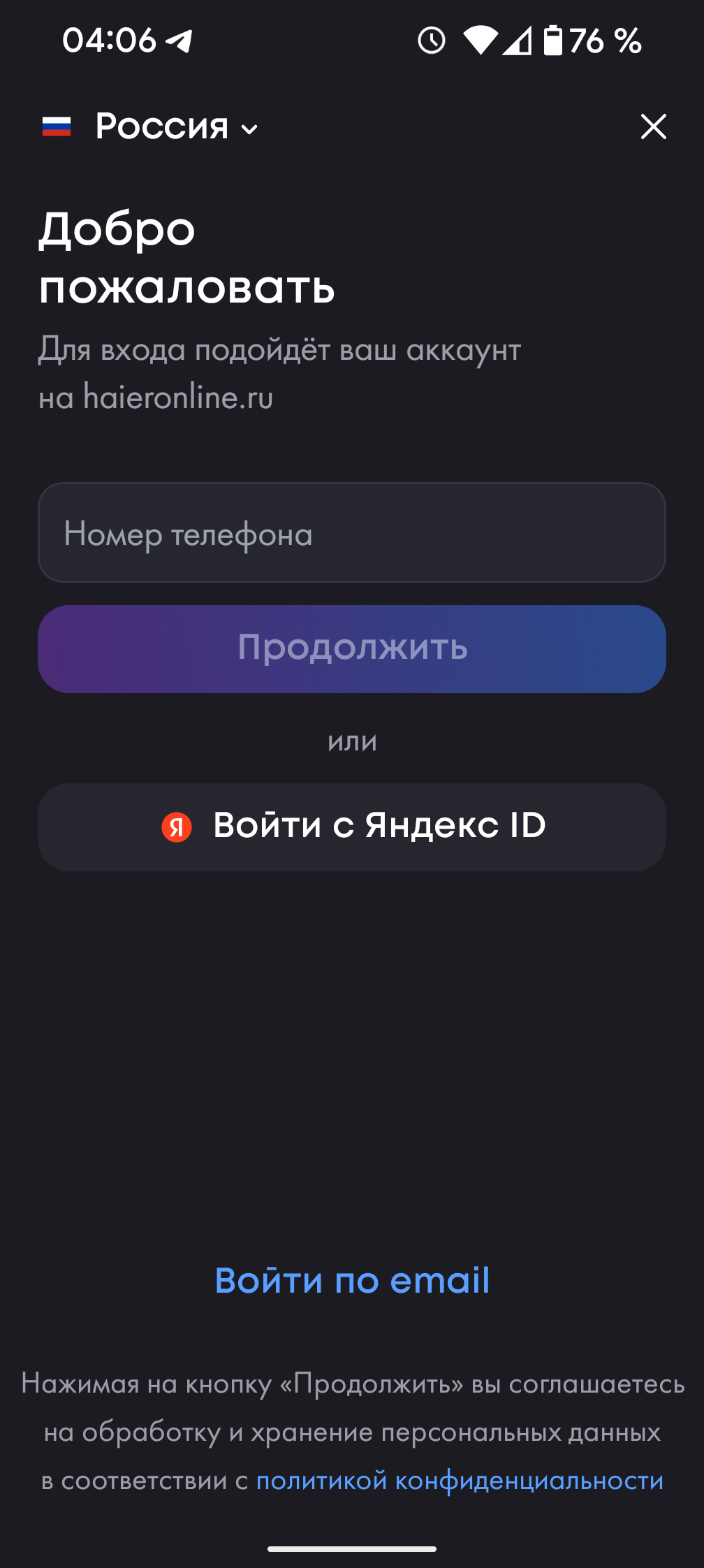Choose Войти по email
This screenshot has width=704, height=1568.
point(352,1281)
